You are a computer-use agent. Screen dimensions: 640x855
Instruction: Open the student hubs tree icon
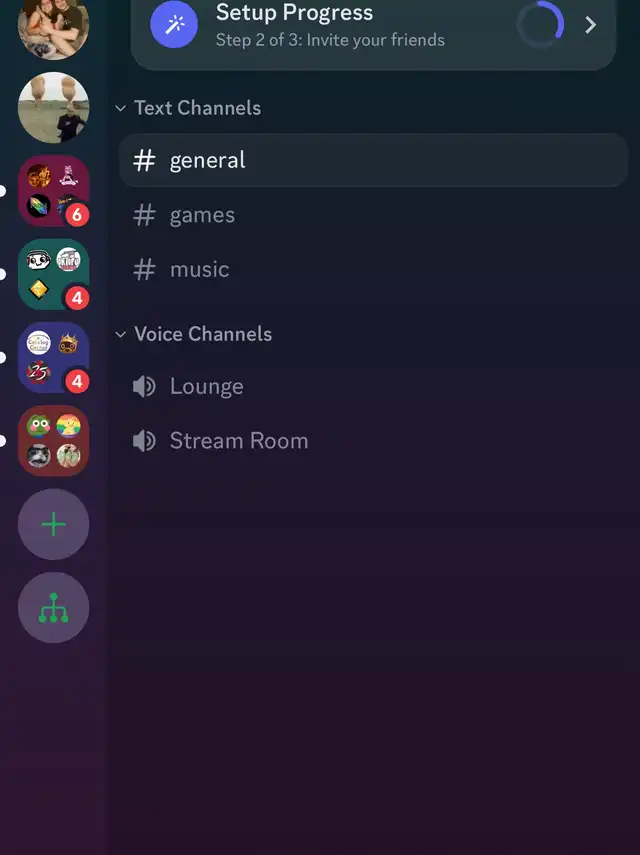point(53,607)
